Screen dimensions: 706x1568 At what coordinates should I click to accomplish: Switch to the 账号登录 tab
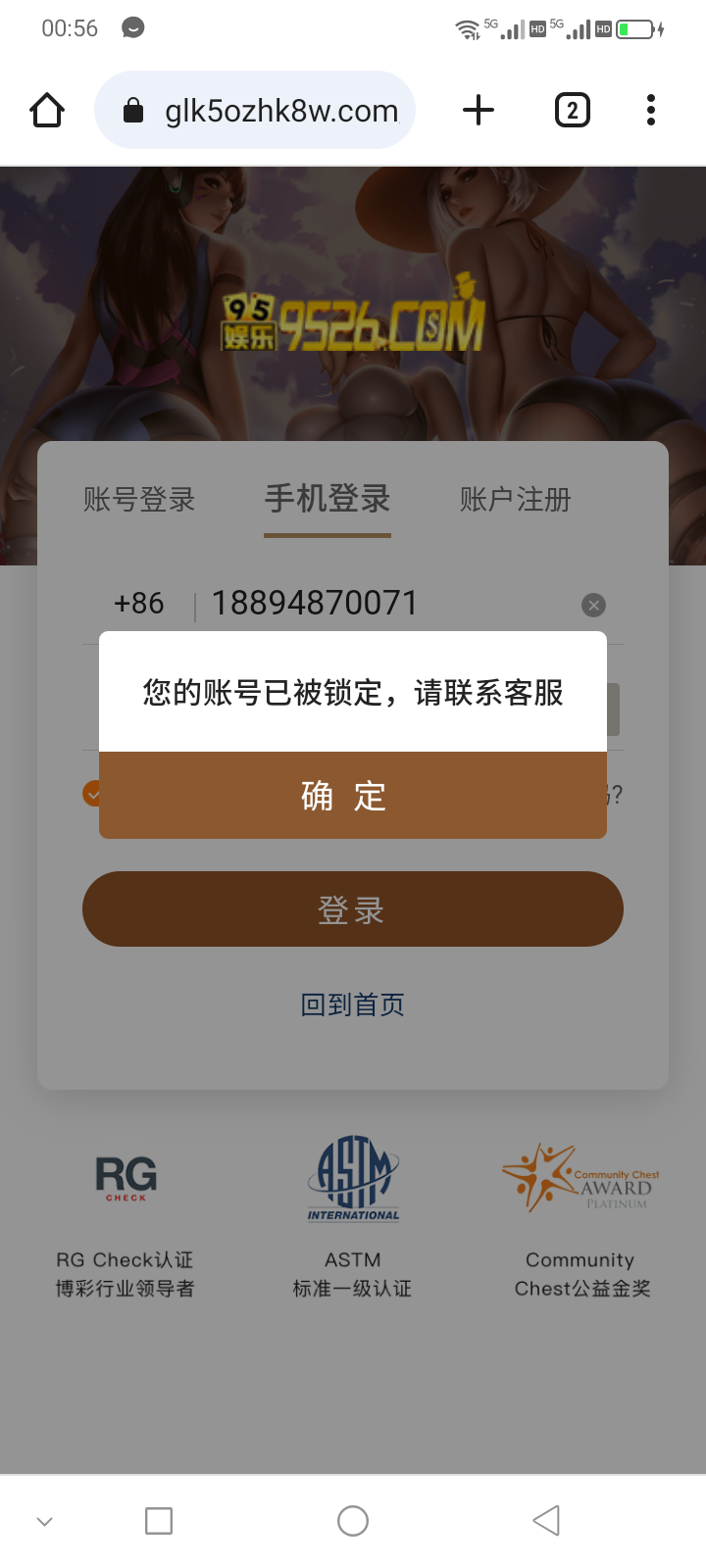pos(139,500)
